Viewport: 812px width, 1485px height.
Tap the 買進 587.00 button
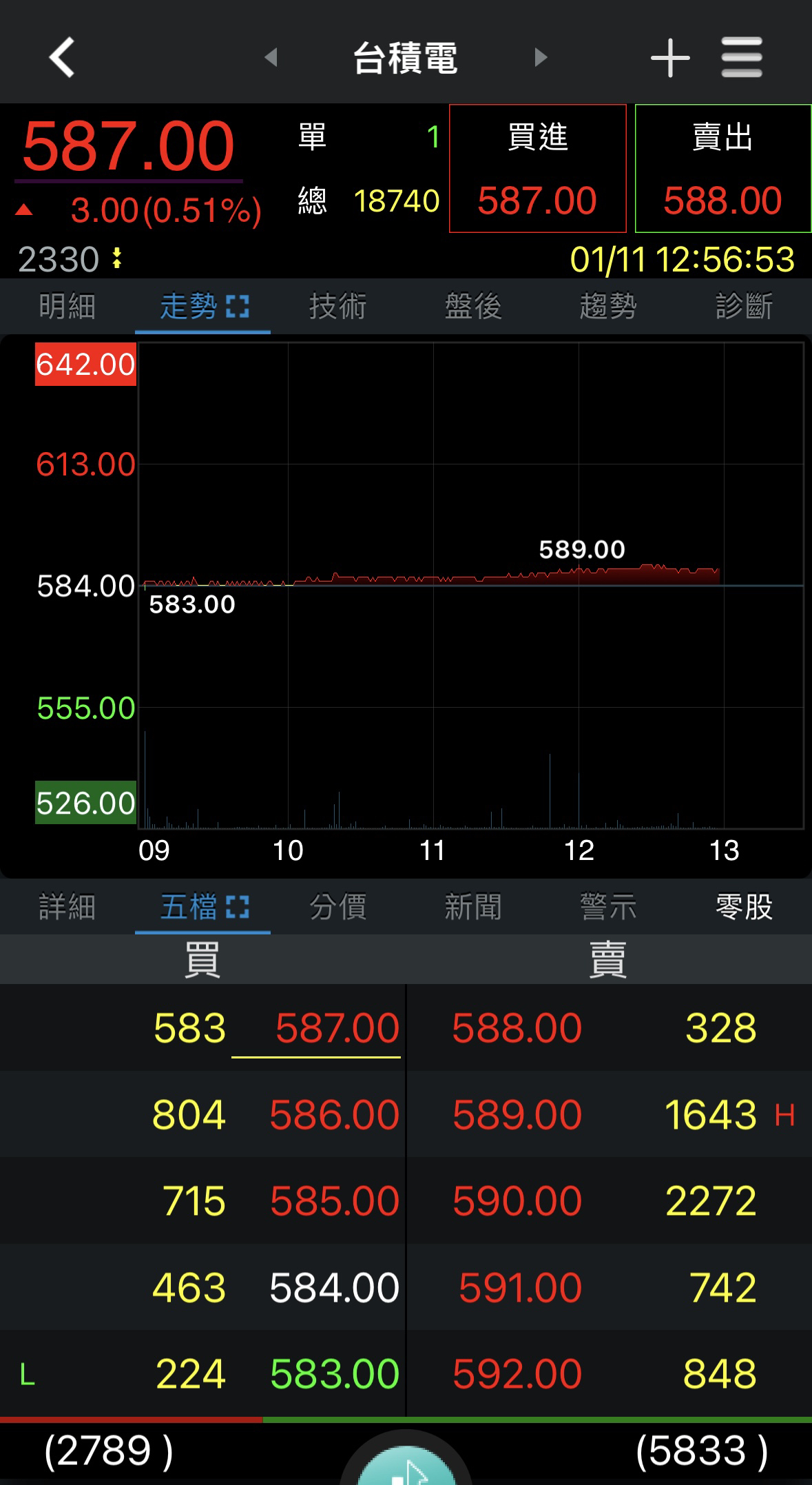(x=538, y=169)
